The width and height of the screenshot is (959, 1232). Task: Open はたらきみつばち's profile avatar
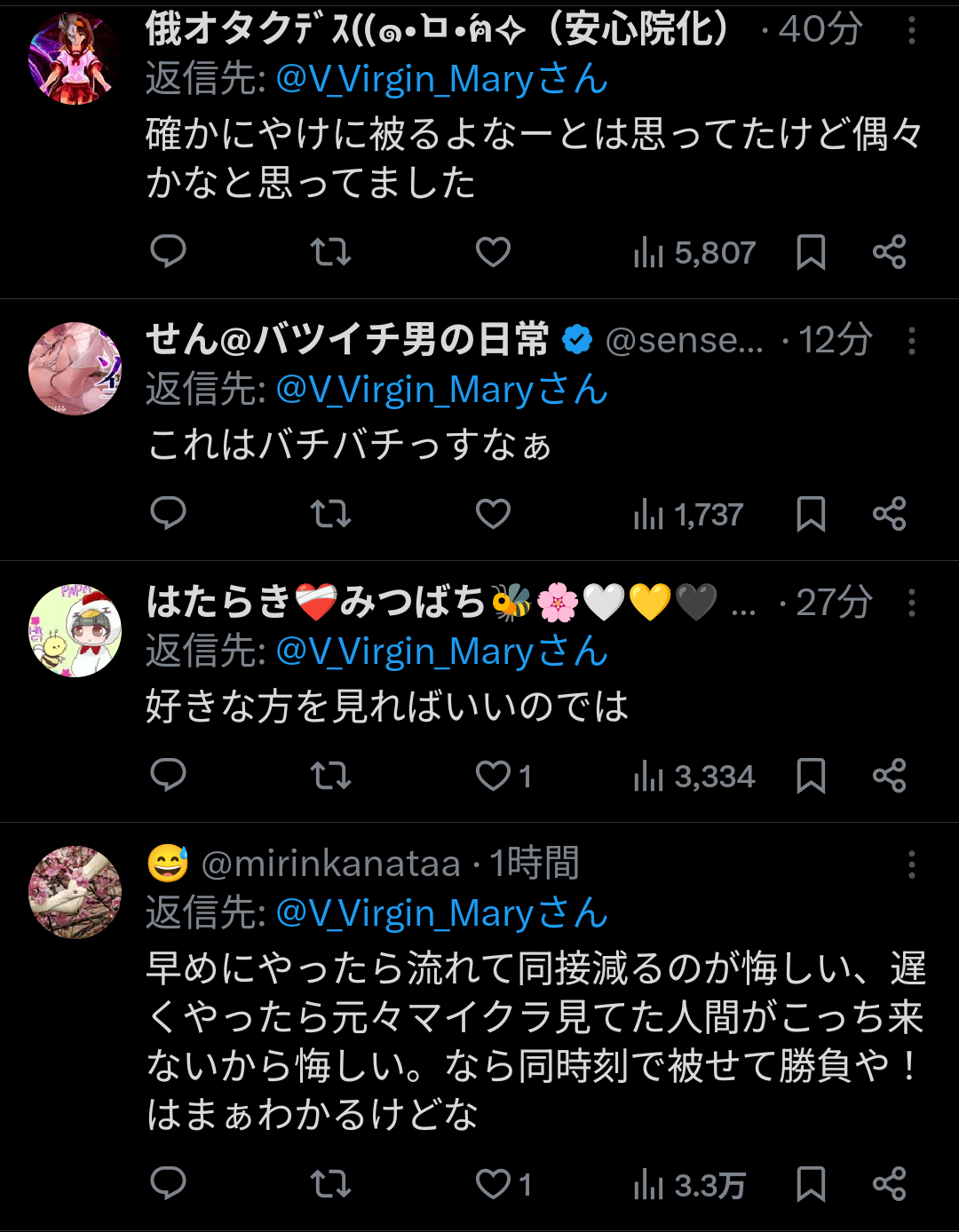tap(75, 630)
